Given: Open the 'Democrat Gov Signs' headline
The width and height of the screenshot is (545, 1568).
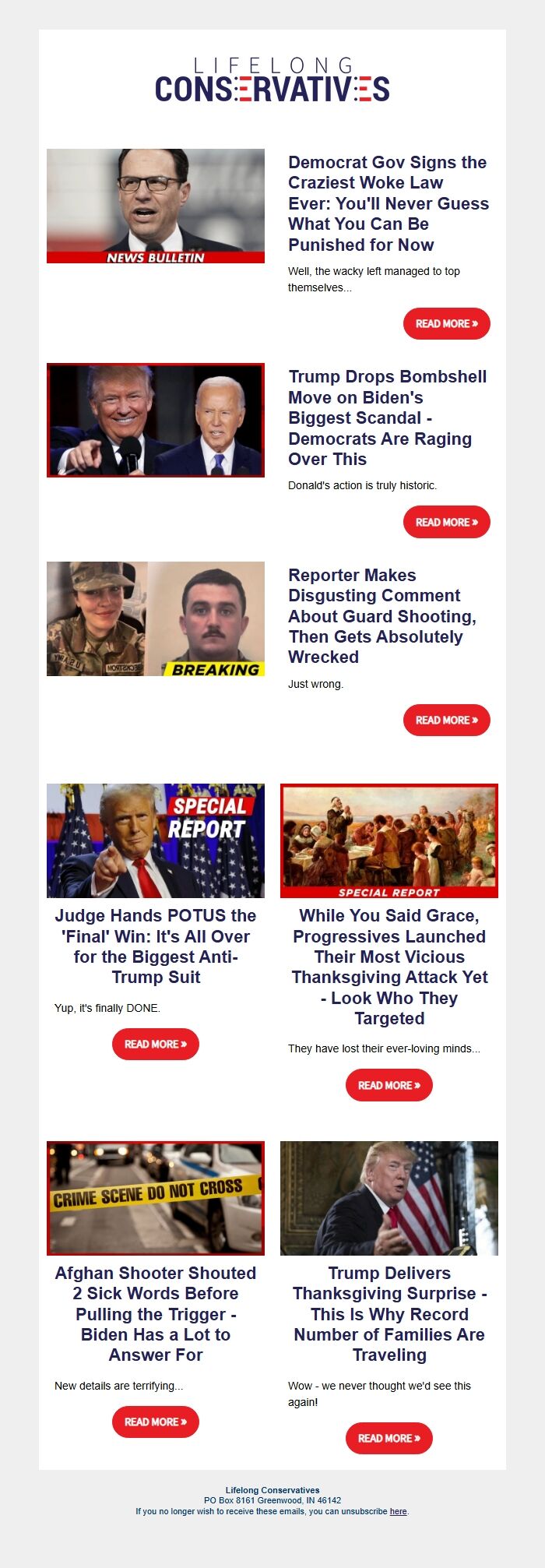Looking at the screenshot, I should coord(388,203).
